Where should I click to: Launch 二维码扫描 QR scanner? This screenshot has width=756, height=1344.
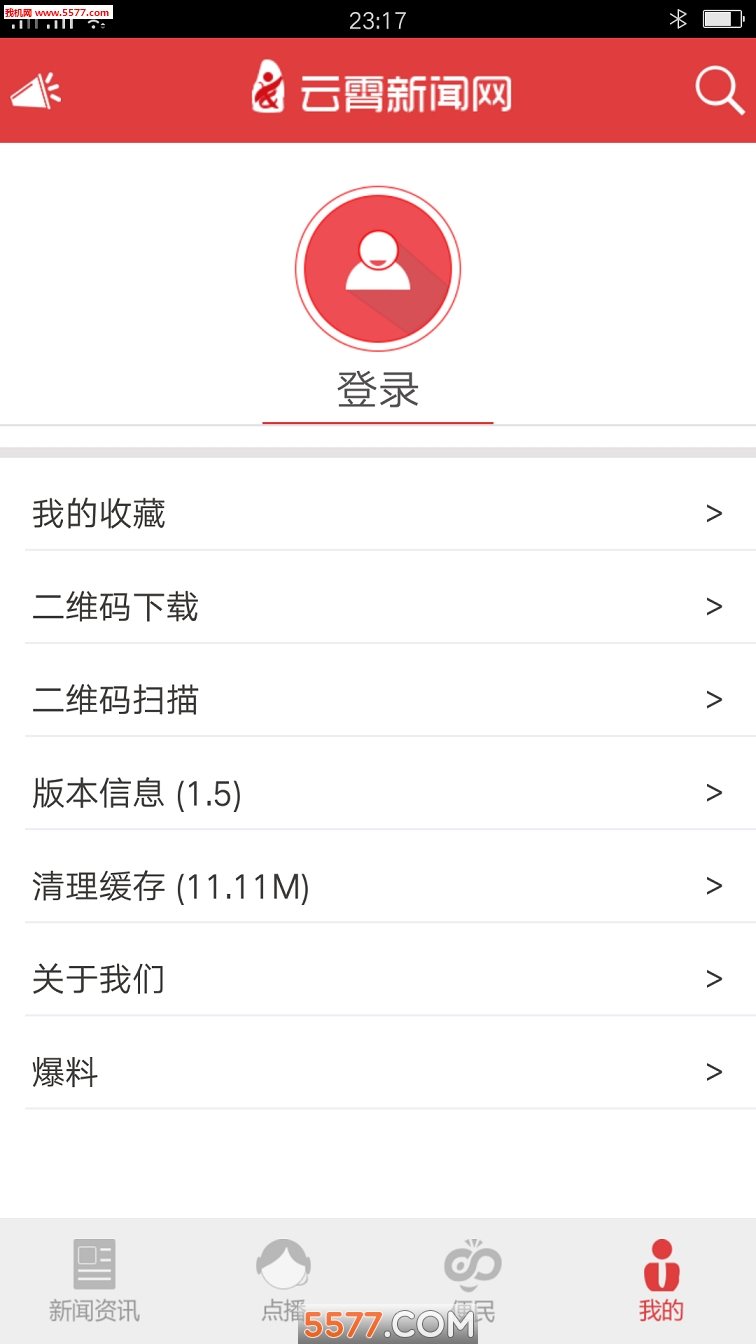click(x=378, y=700)
